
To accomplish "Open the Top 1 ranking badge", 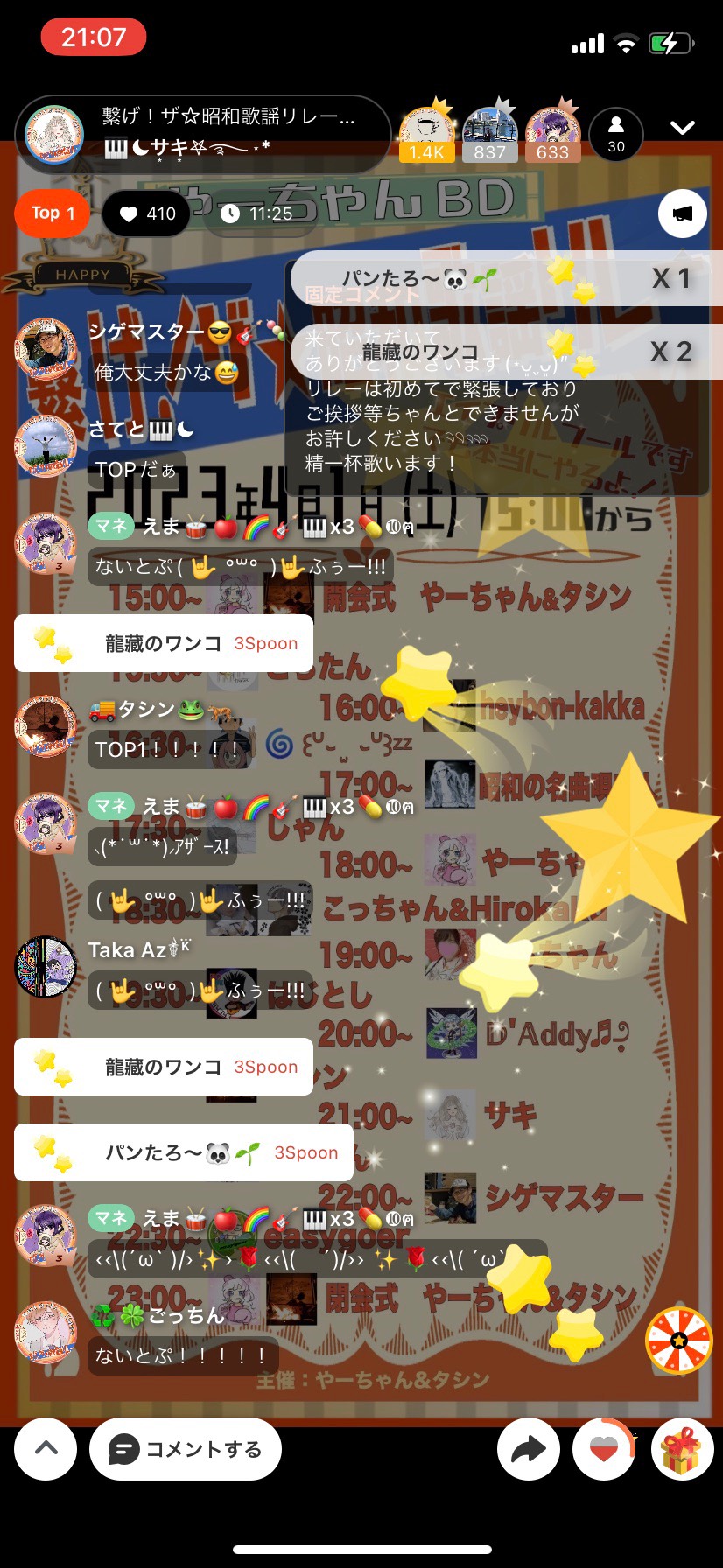I will [x=53, y=213].
